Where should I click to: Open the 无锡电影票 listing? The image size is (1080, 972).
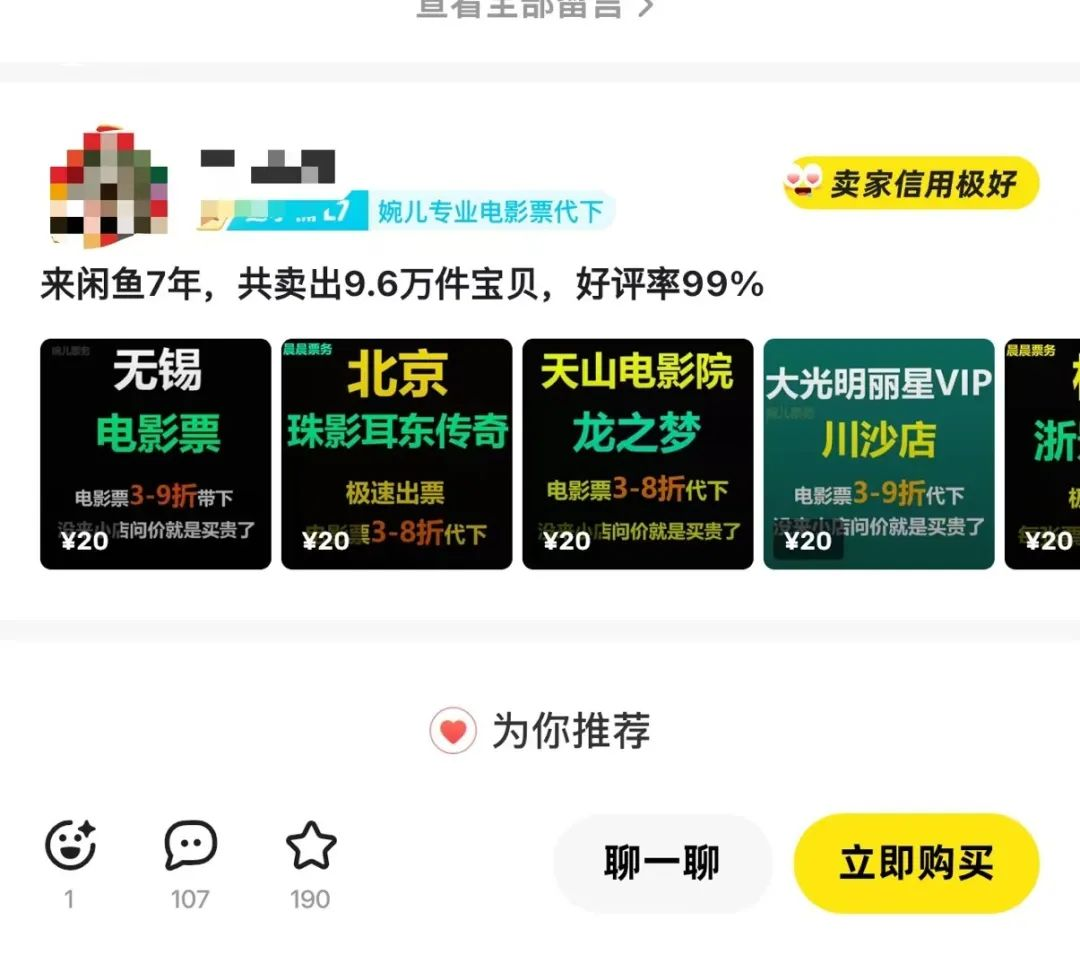[x=155, y=454]
